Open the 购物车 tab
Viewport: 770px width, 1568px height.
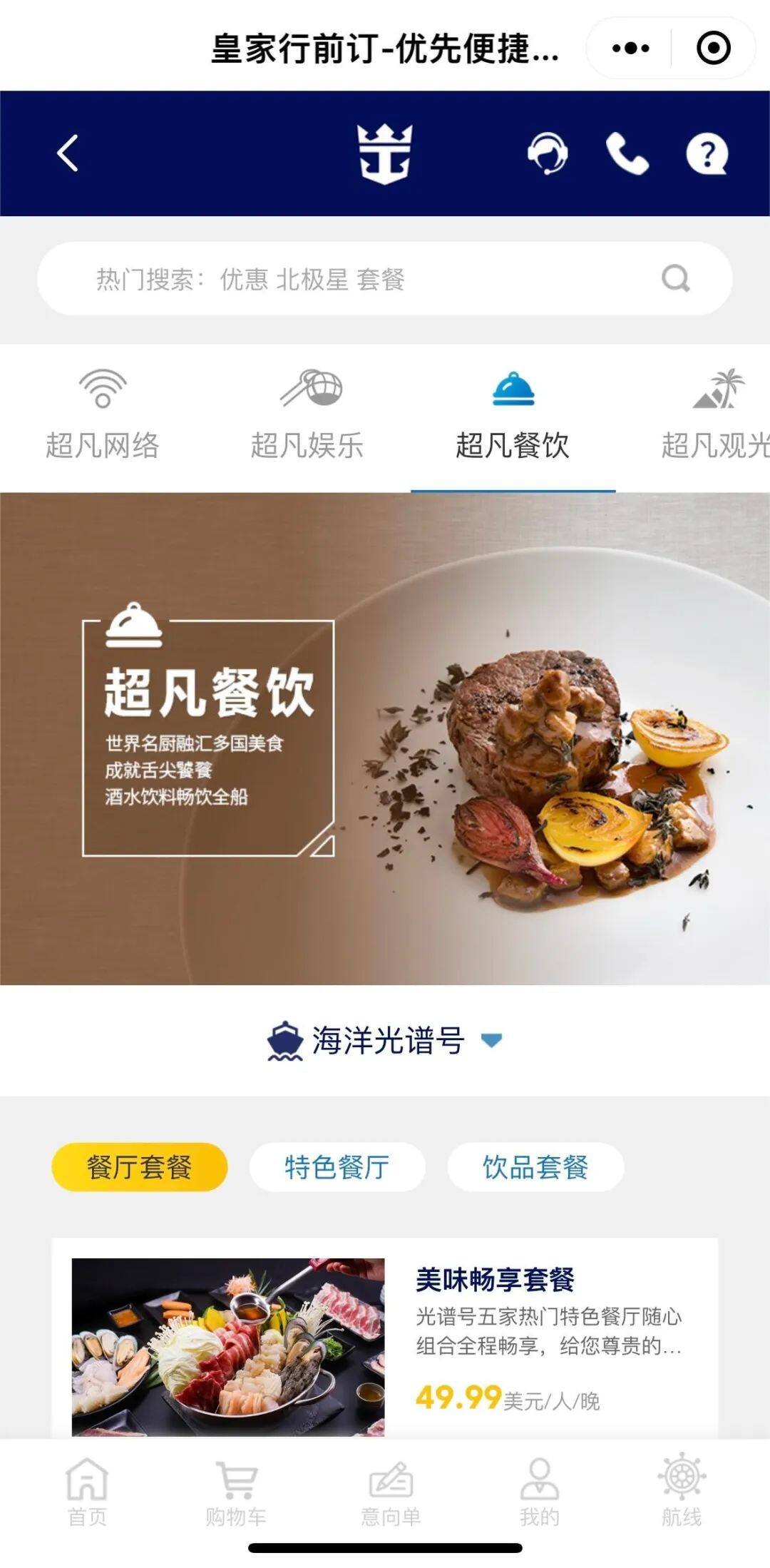(236, 1492)
